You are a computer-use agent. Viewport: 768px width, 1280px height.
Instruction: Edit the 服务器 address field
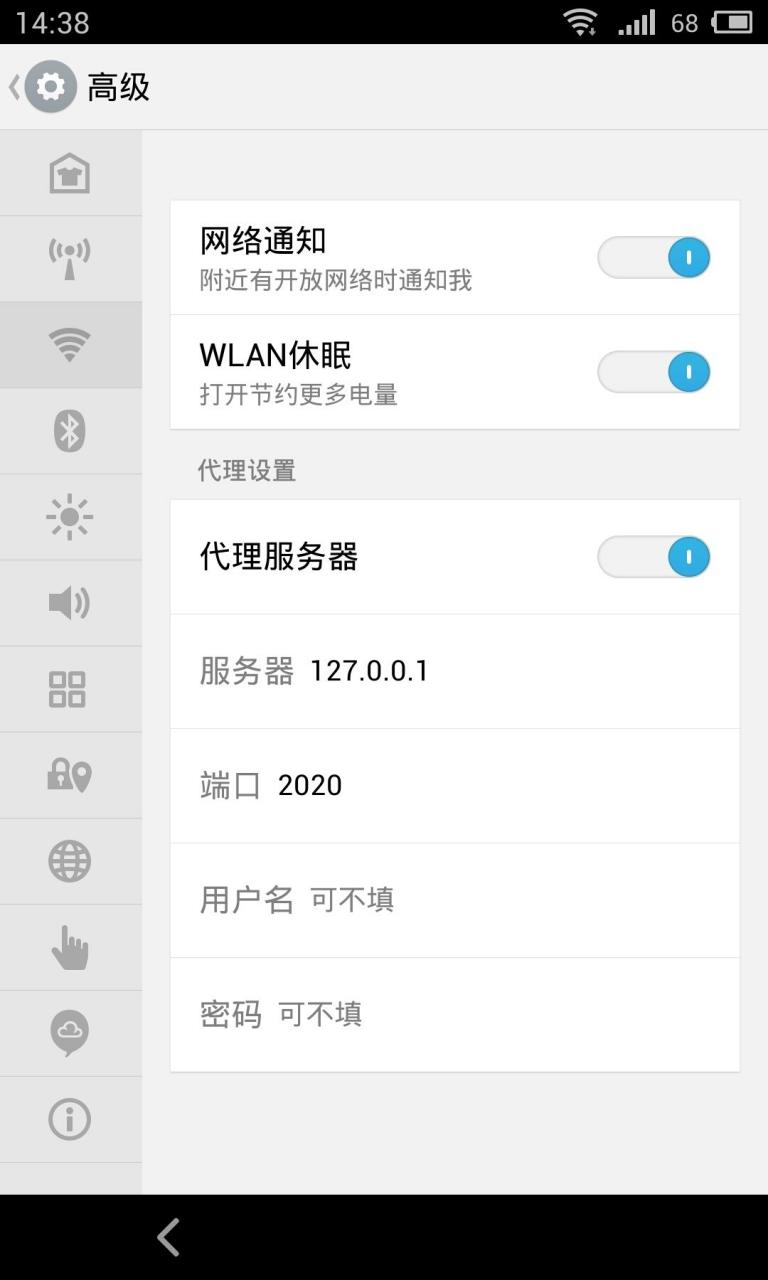point(454,671)
